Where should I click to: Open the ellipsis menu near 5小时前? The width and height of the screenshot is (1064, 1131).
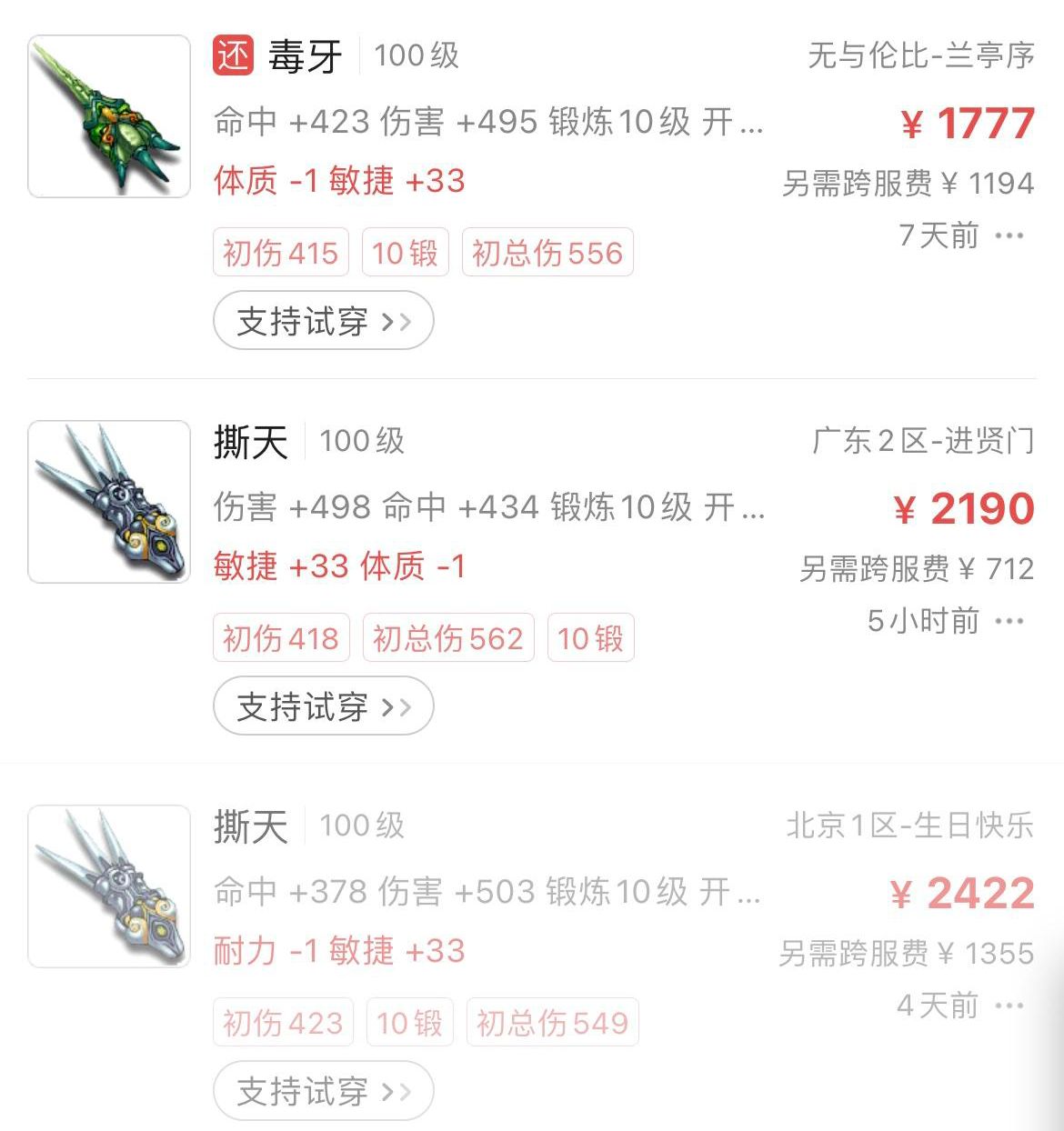point(1012,622)
